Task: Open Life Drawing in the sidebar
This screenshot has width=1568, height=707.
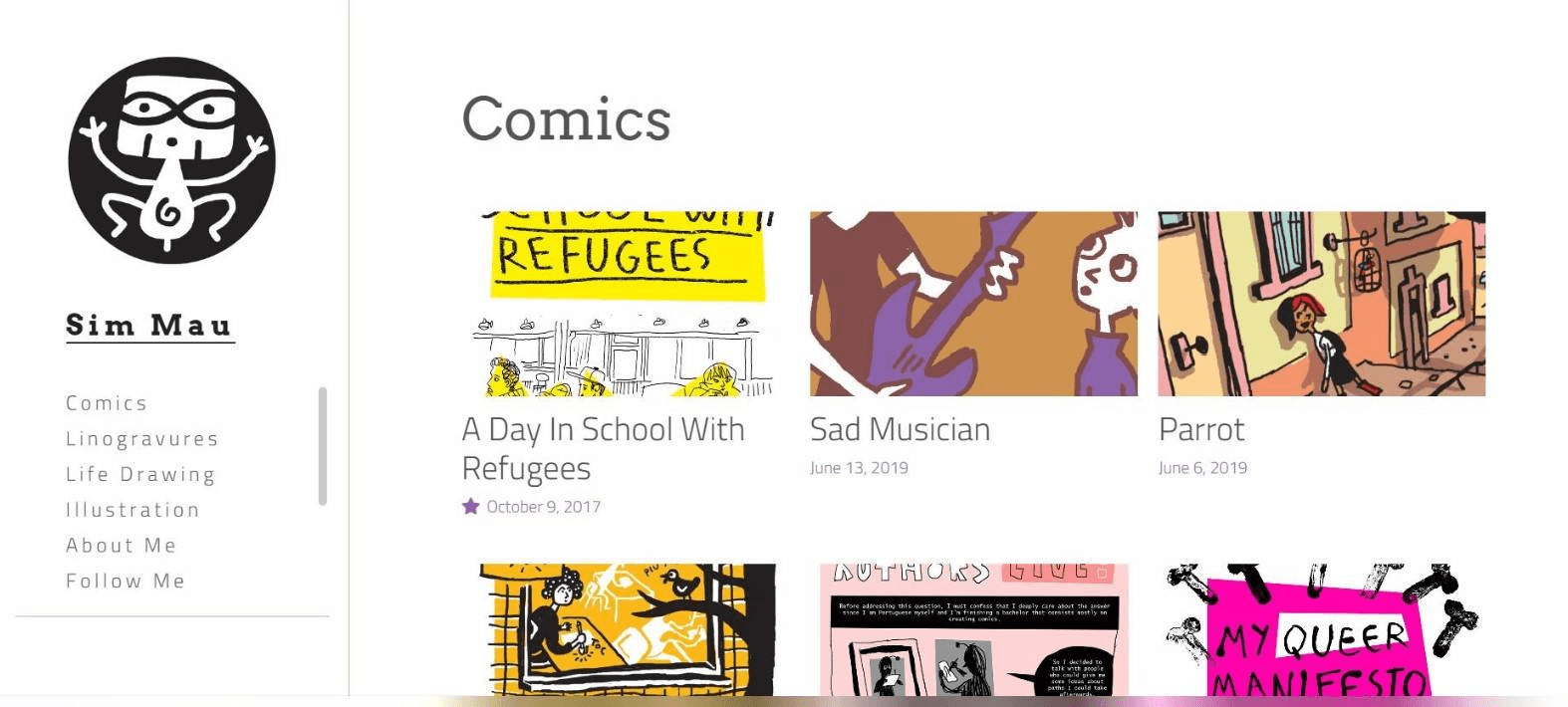Action: point(140,474)
